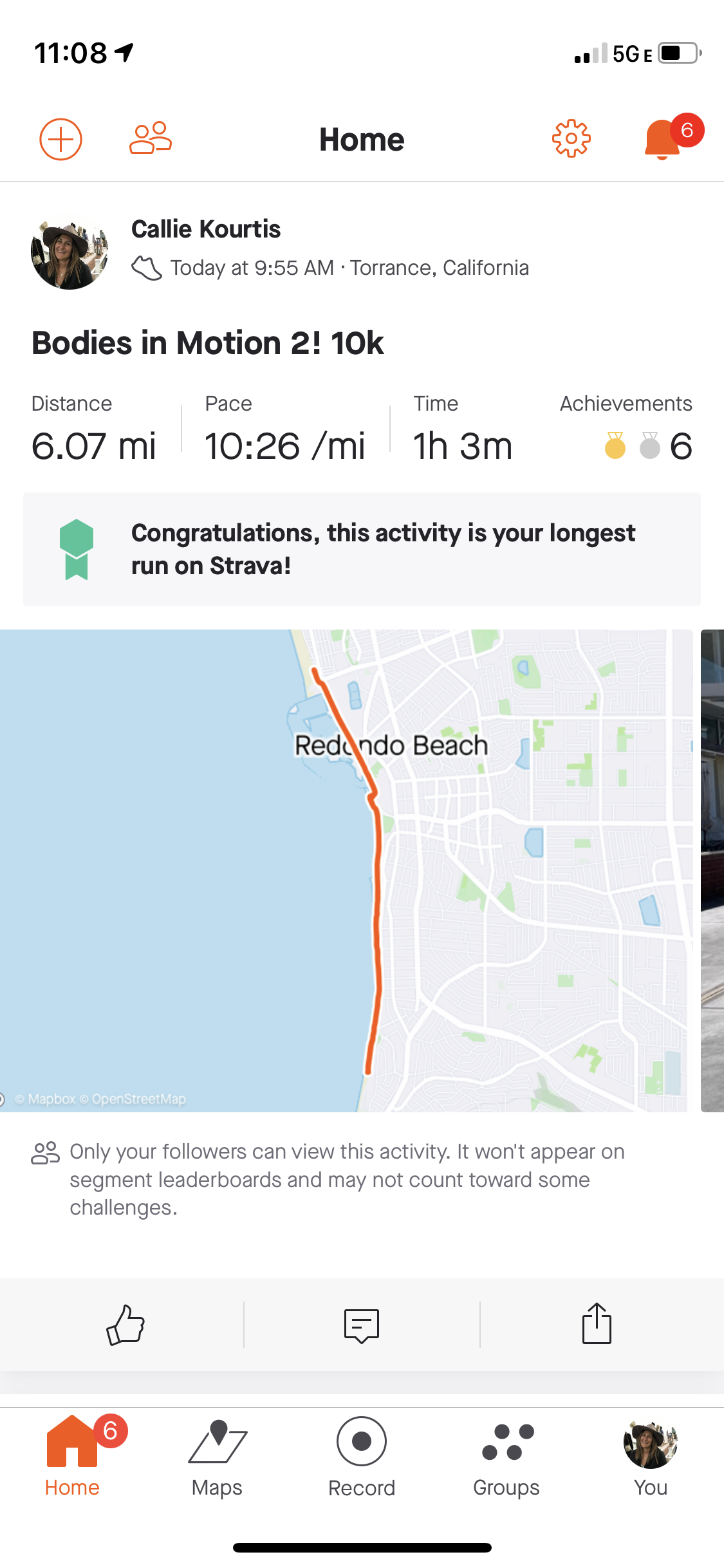Switch to the Record tab
Image resolution: width=724 pixels, height=1568 pixels.
click(x=362, y=1457)
